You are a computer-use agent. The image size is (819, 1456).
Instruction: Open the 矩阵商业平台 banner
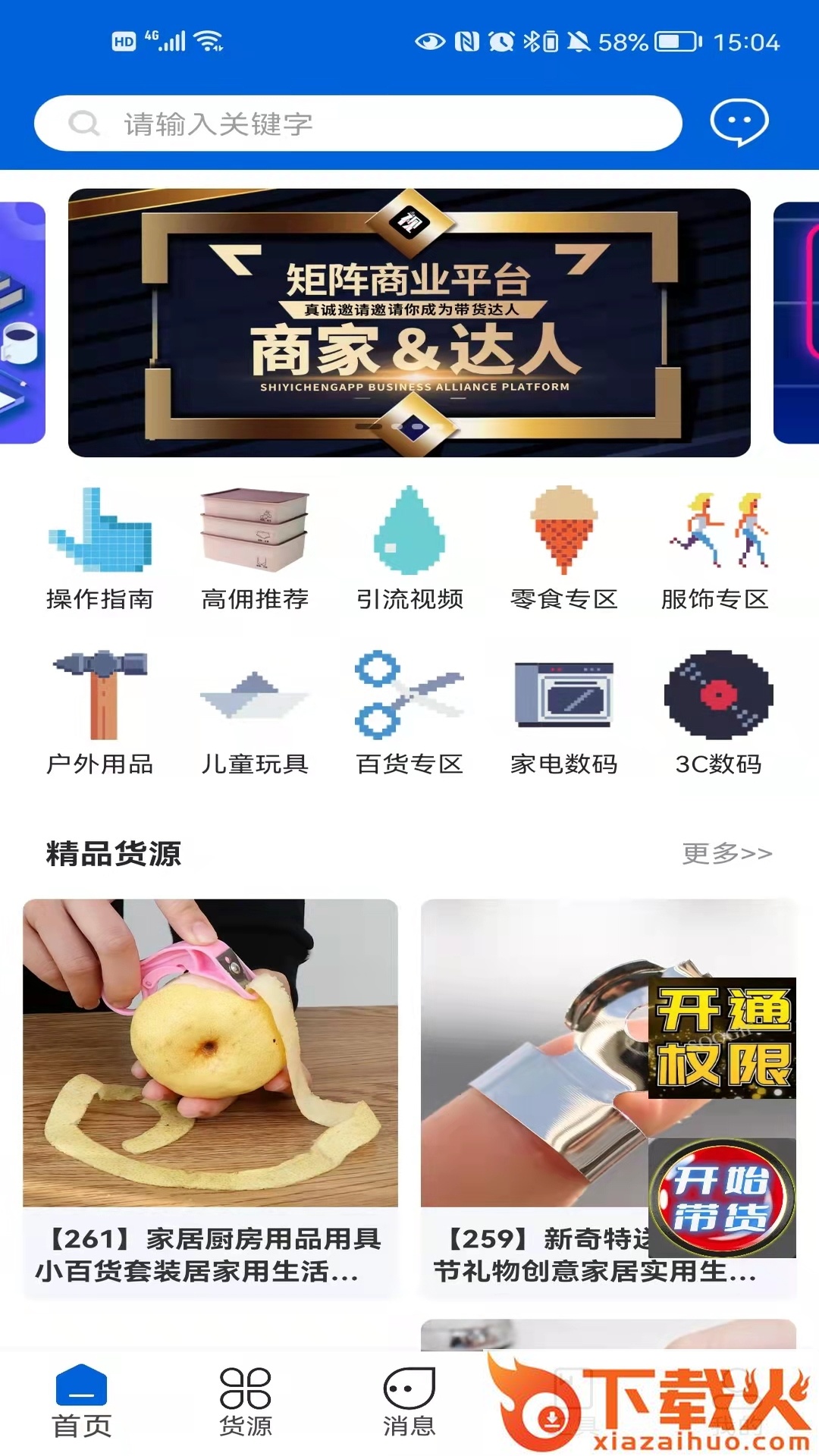tap(409, 323)
